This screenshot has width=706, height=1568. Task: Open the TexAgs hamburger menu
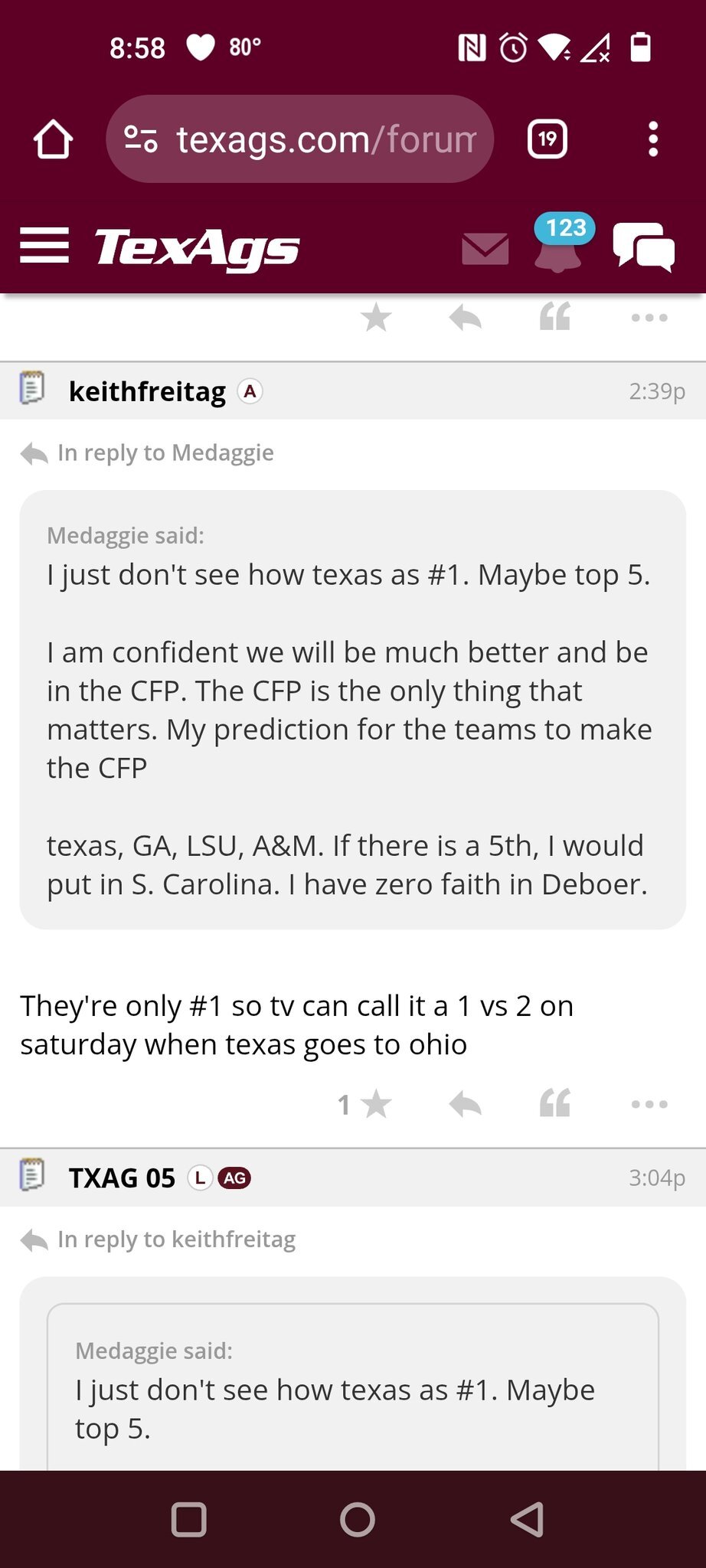click(x=44, y=246)
